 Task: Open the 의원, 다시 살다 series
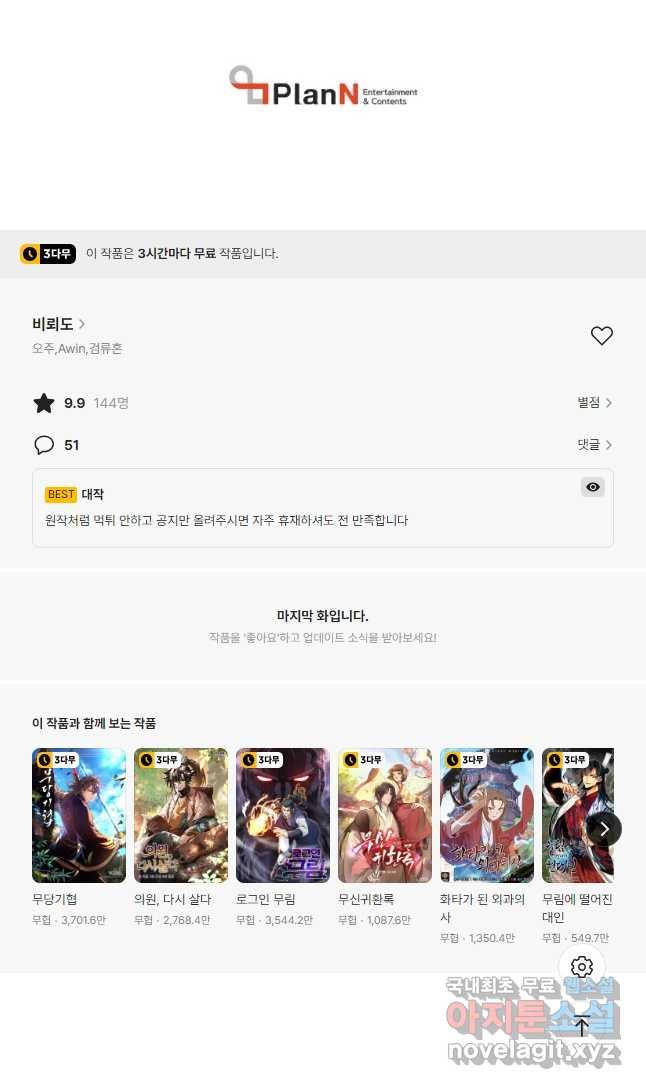[181, 815]
